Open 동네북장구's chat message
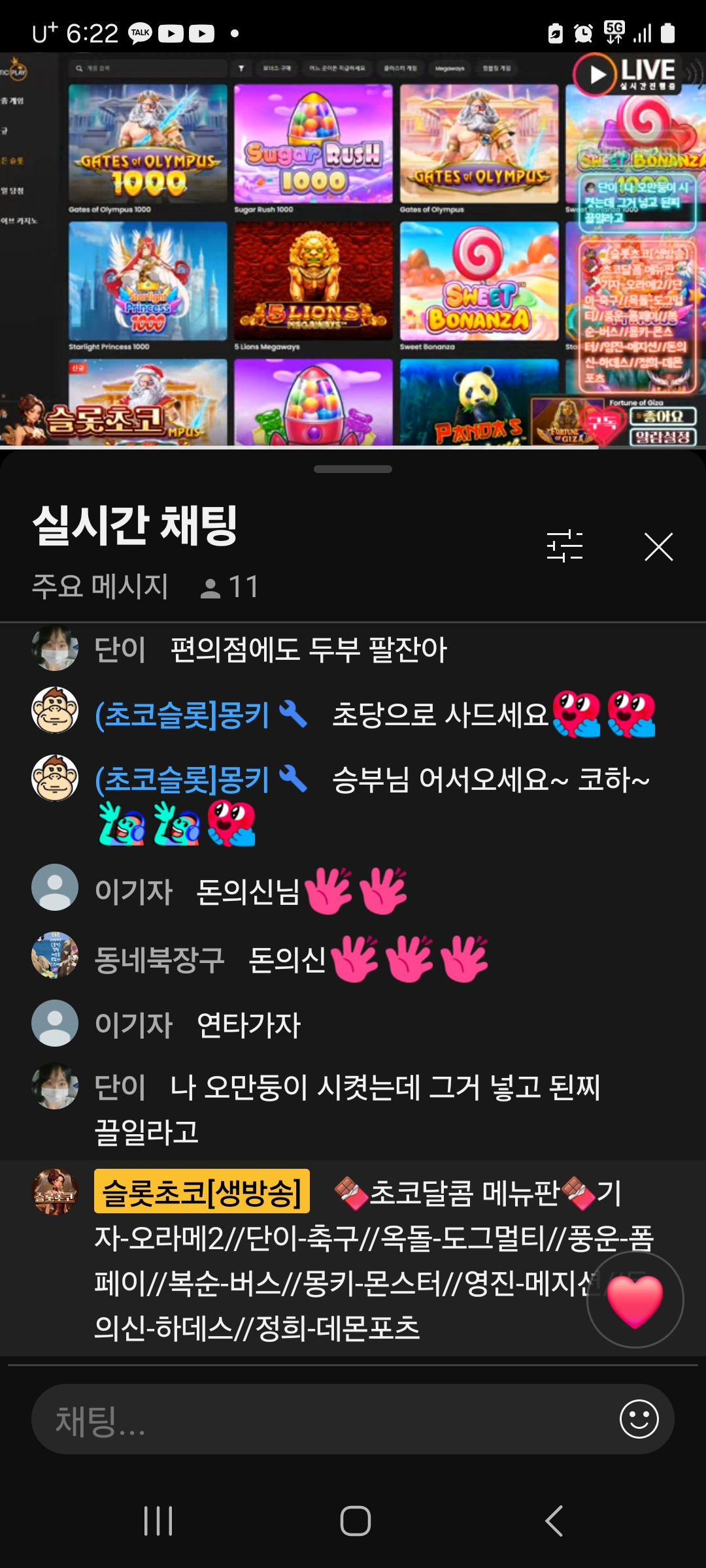The image size is (706, 1568). (x=353, y=960)
